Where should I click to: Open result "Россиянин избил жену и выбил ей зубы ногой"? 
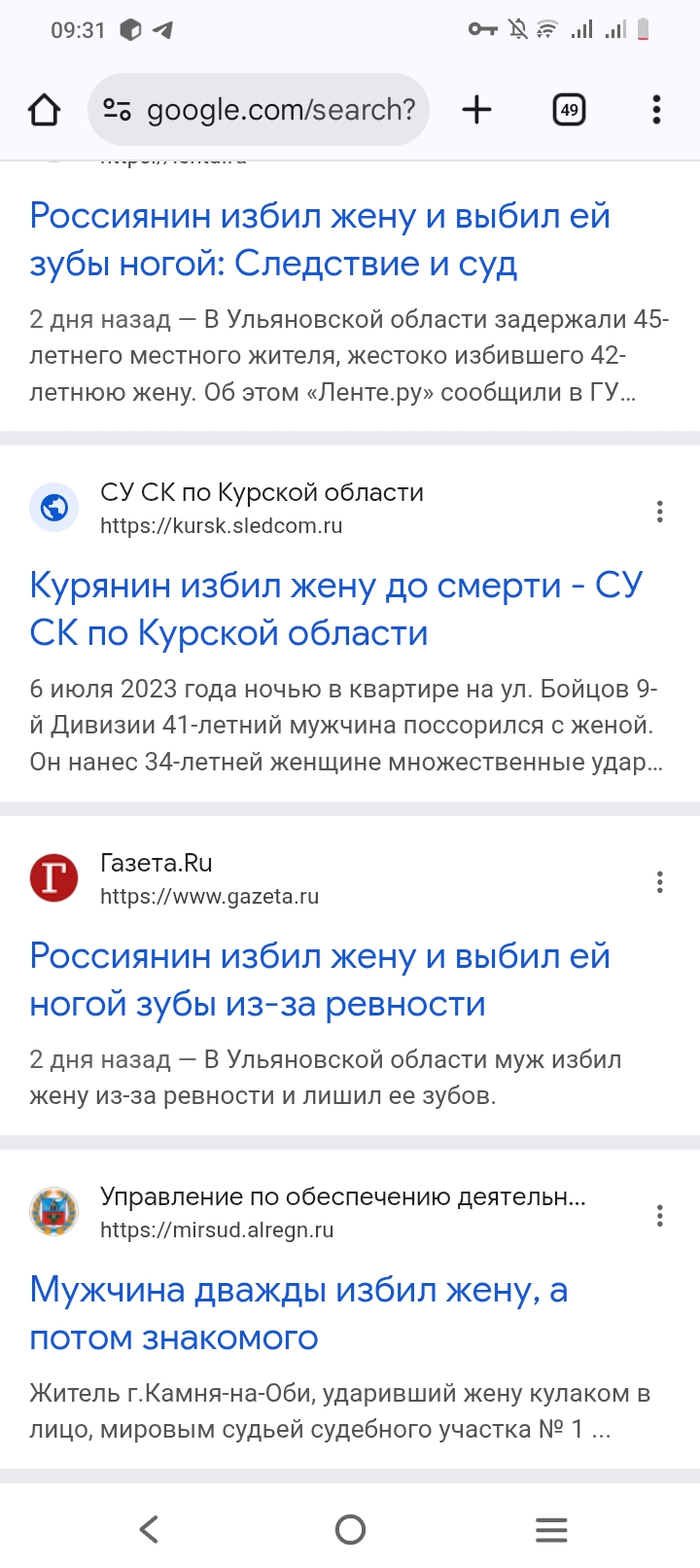pyautogui.click(x=320, y=239)
